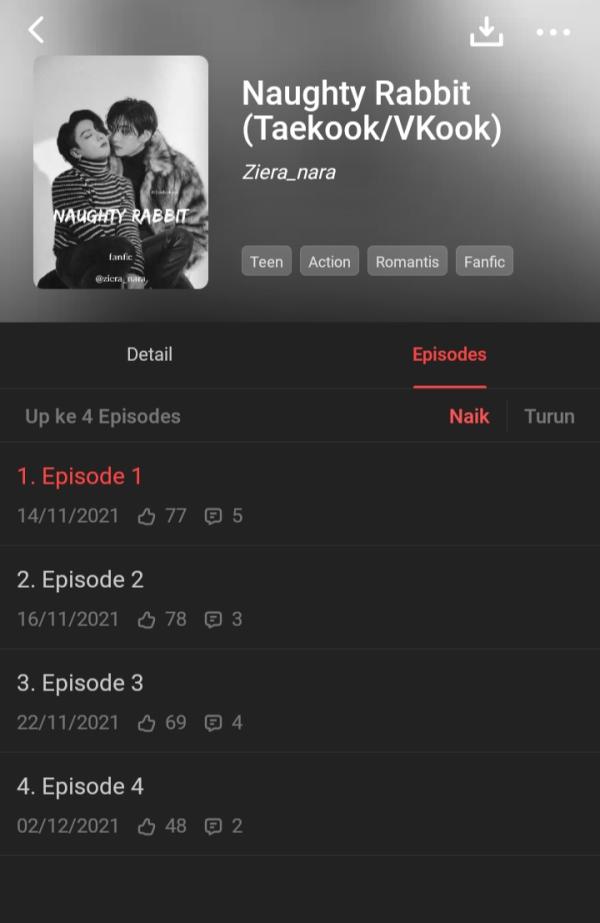Tap the Teen genre tag
The height and width of the screenshot is (923, 600).
coord(266,262)
